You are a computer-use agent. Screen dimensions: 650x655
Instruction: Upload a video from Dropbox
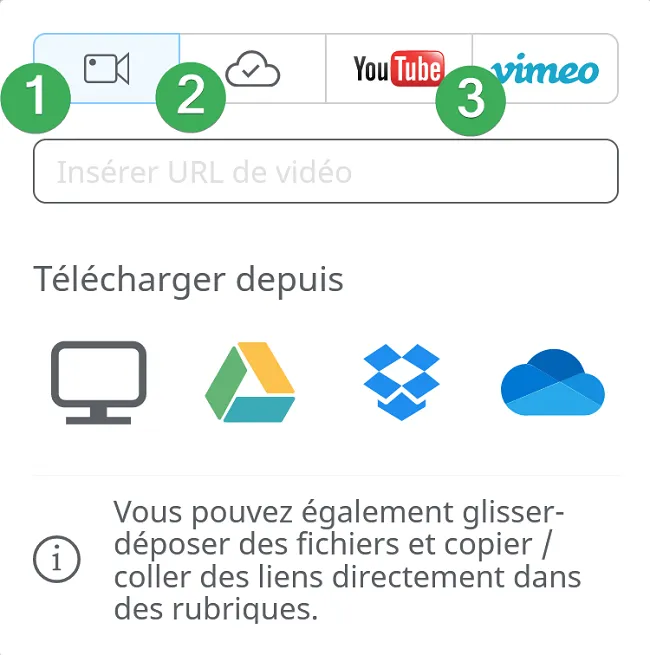click(401, 382)
